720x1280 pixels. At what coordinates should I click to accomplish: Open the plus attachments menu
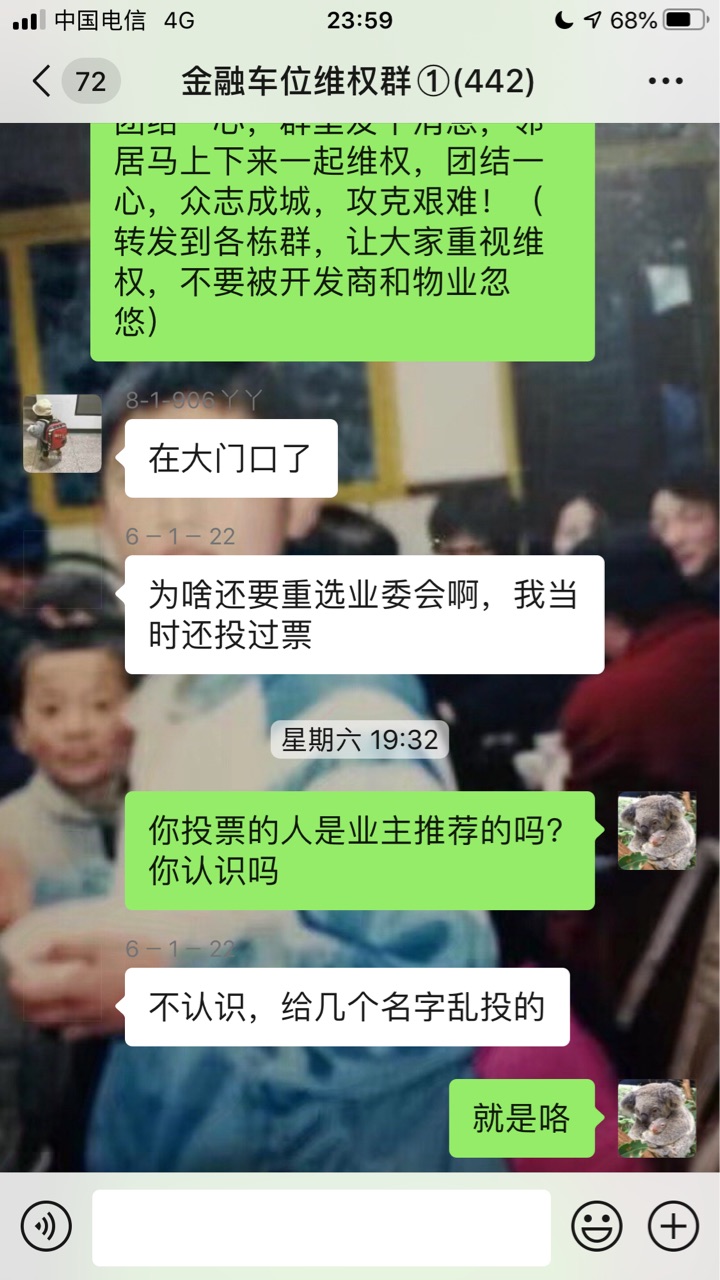coord(673,1225)
